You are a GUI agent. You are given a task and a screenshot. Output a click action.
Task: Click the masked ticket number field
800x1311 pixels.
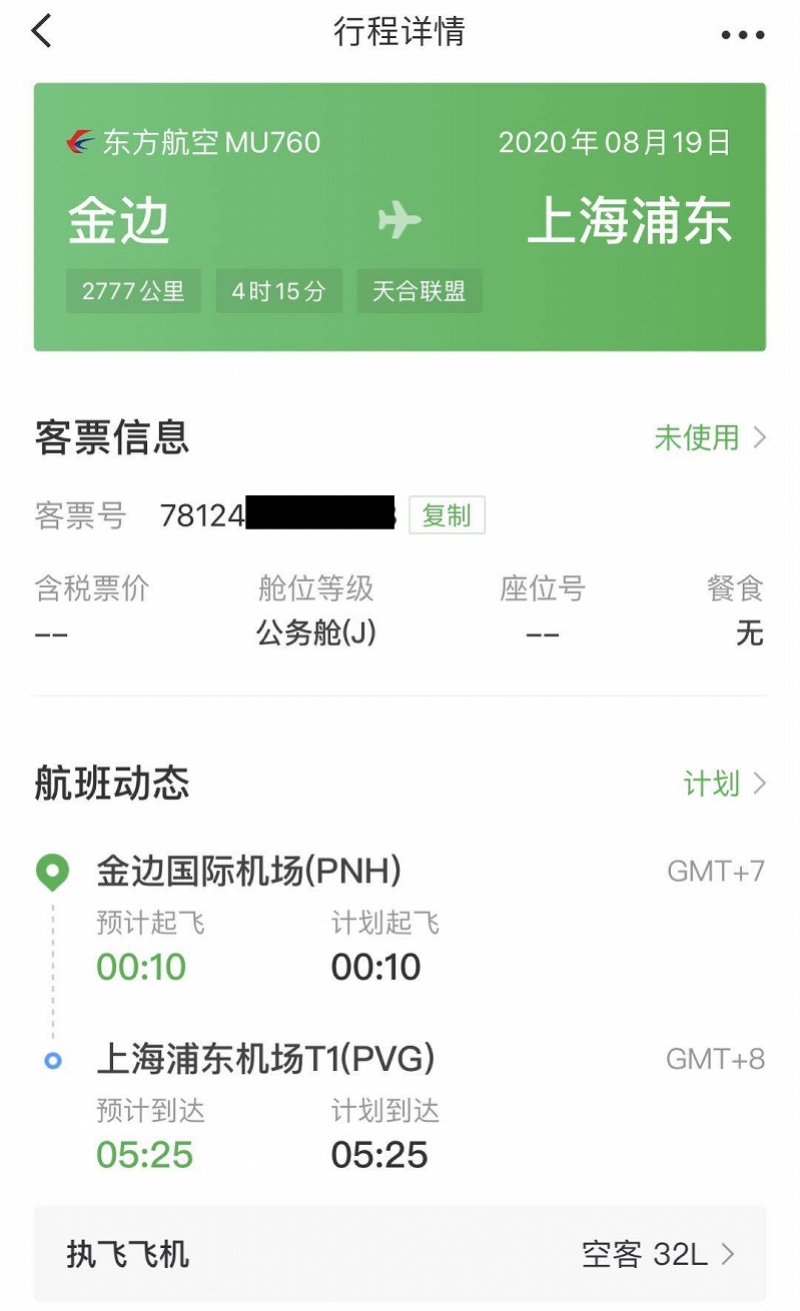coord(280,515)
